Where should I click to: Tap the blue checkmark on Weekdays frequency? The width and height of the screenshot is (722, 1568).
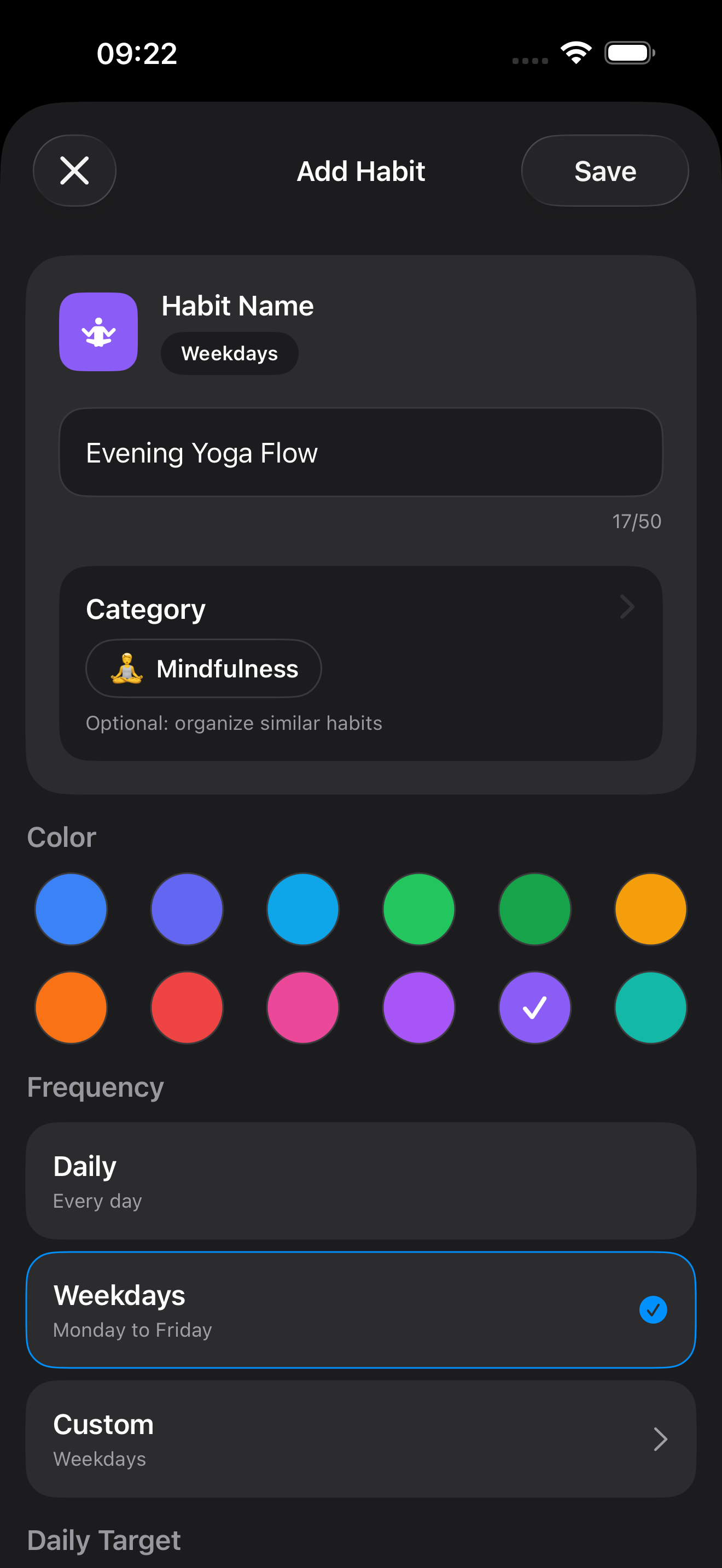[x=653, y=1310]
